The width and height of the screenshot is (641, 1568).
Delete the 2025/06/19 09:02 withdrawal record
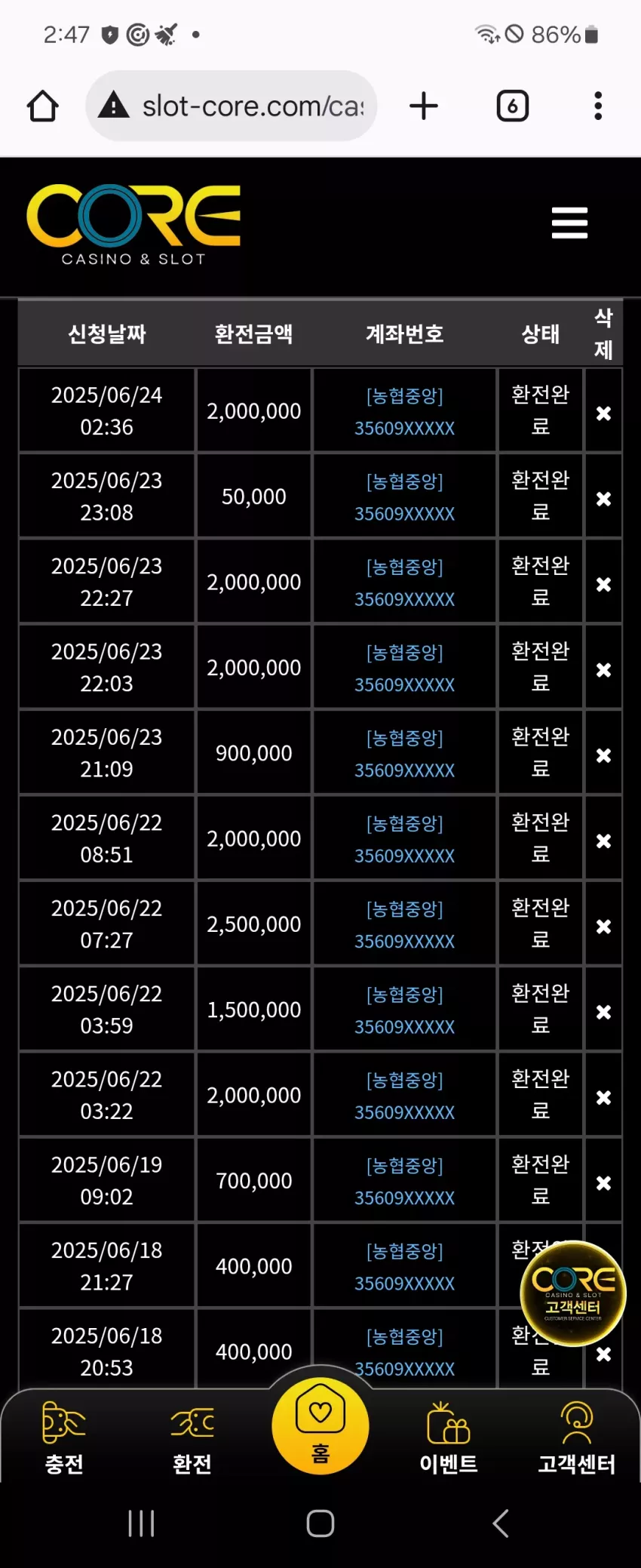pyautogui.click(x=603, y=1183)
